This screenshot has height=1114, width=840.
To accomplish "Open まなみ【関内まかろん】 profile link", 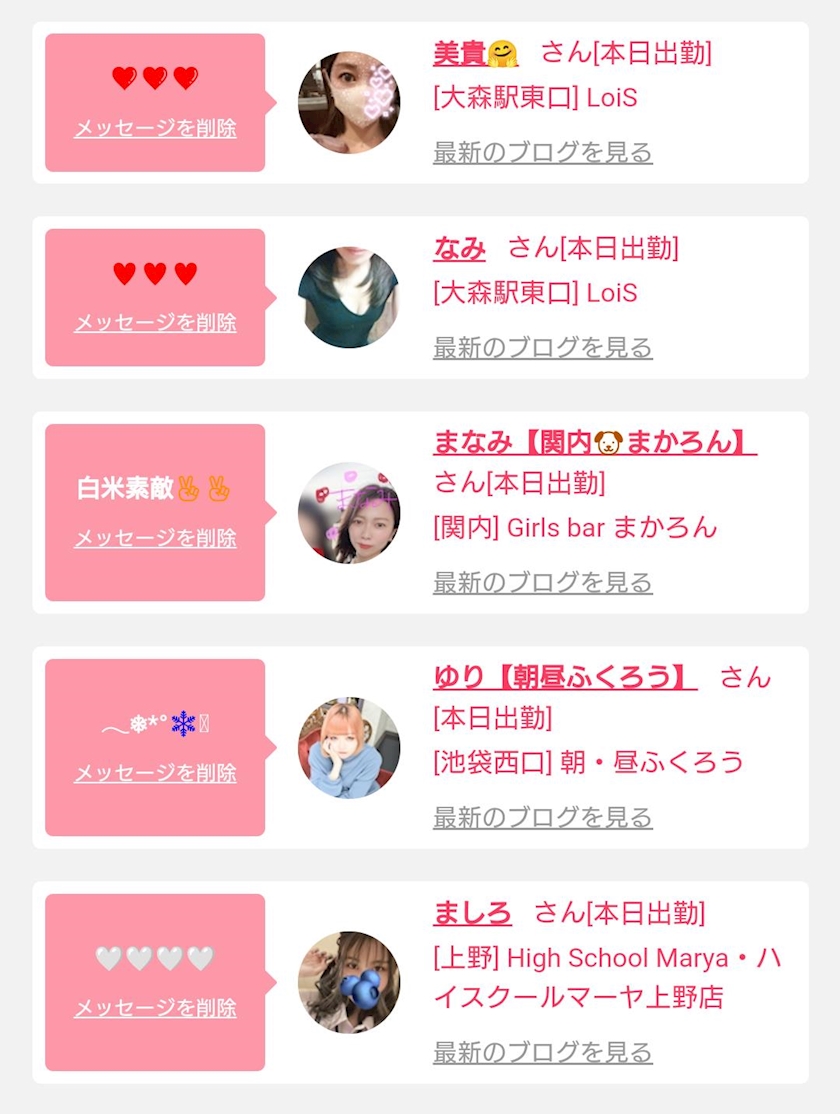I will 595,443.
